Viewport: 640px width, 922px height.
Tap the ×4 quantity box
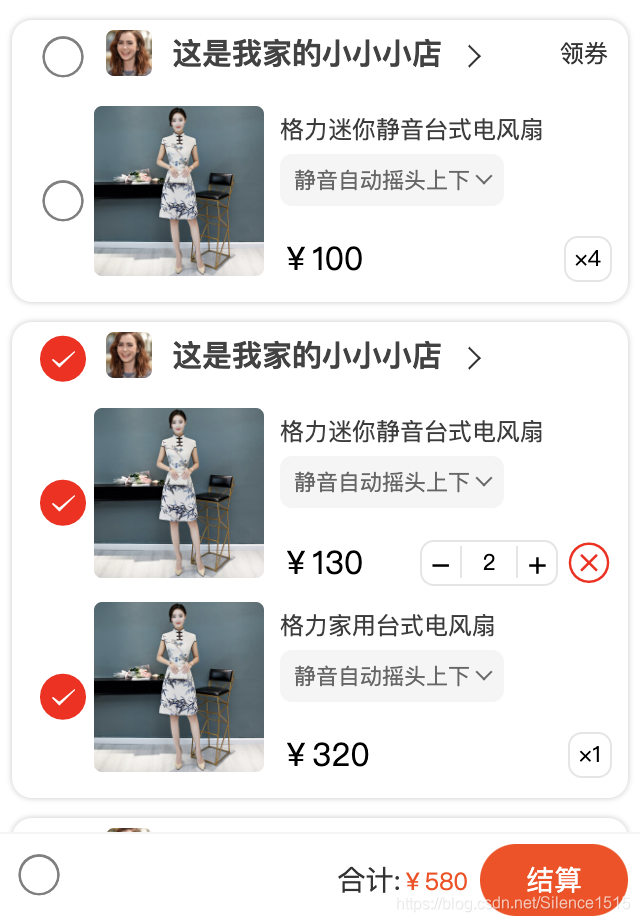588,259
